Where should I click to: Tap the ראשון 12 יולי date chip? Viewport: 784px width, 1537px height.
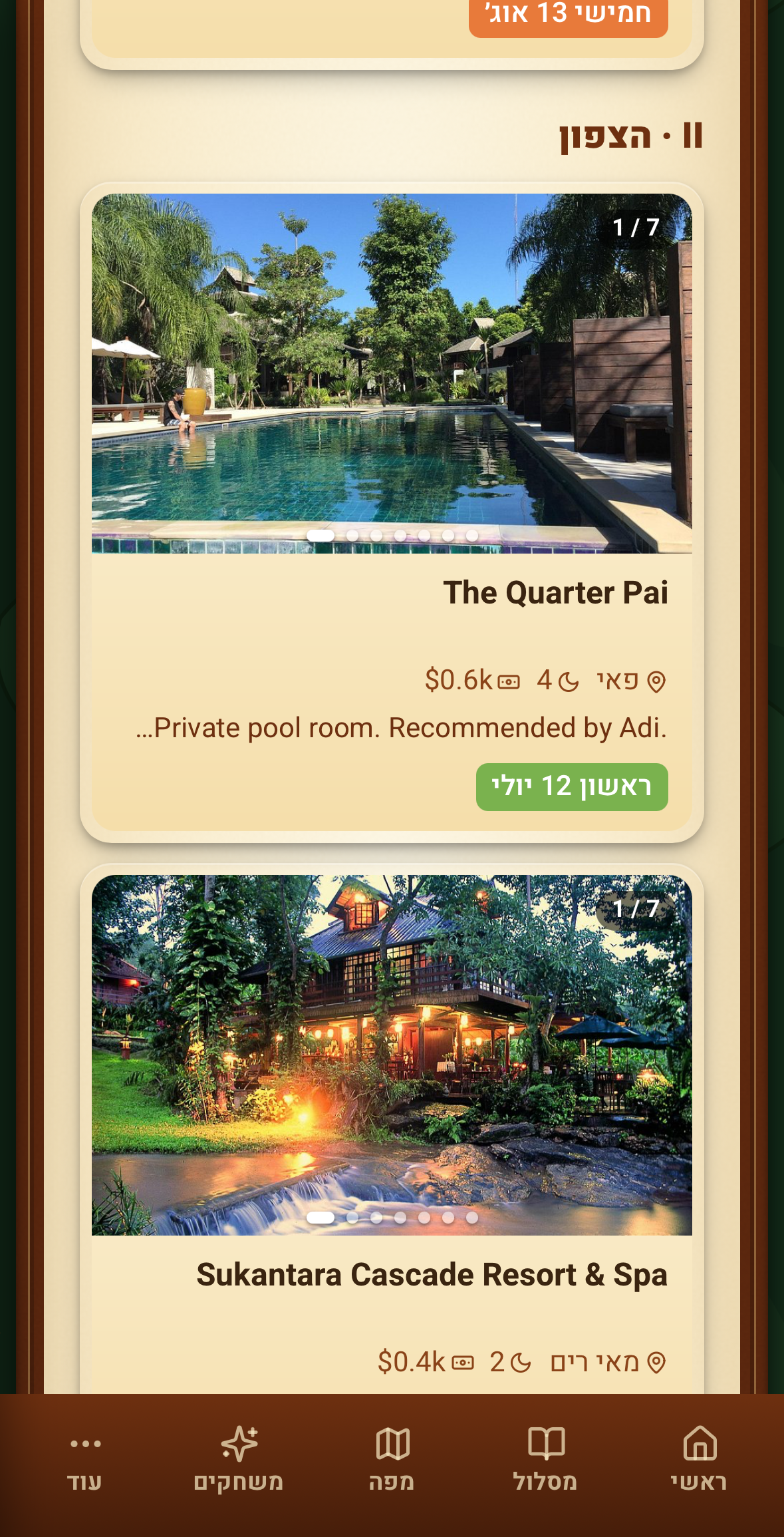pos(572,786)
